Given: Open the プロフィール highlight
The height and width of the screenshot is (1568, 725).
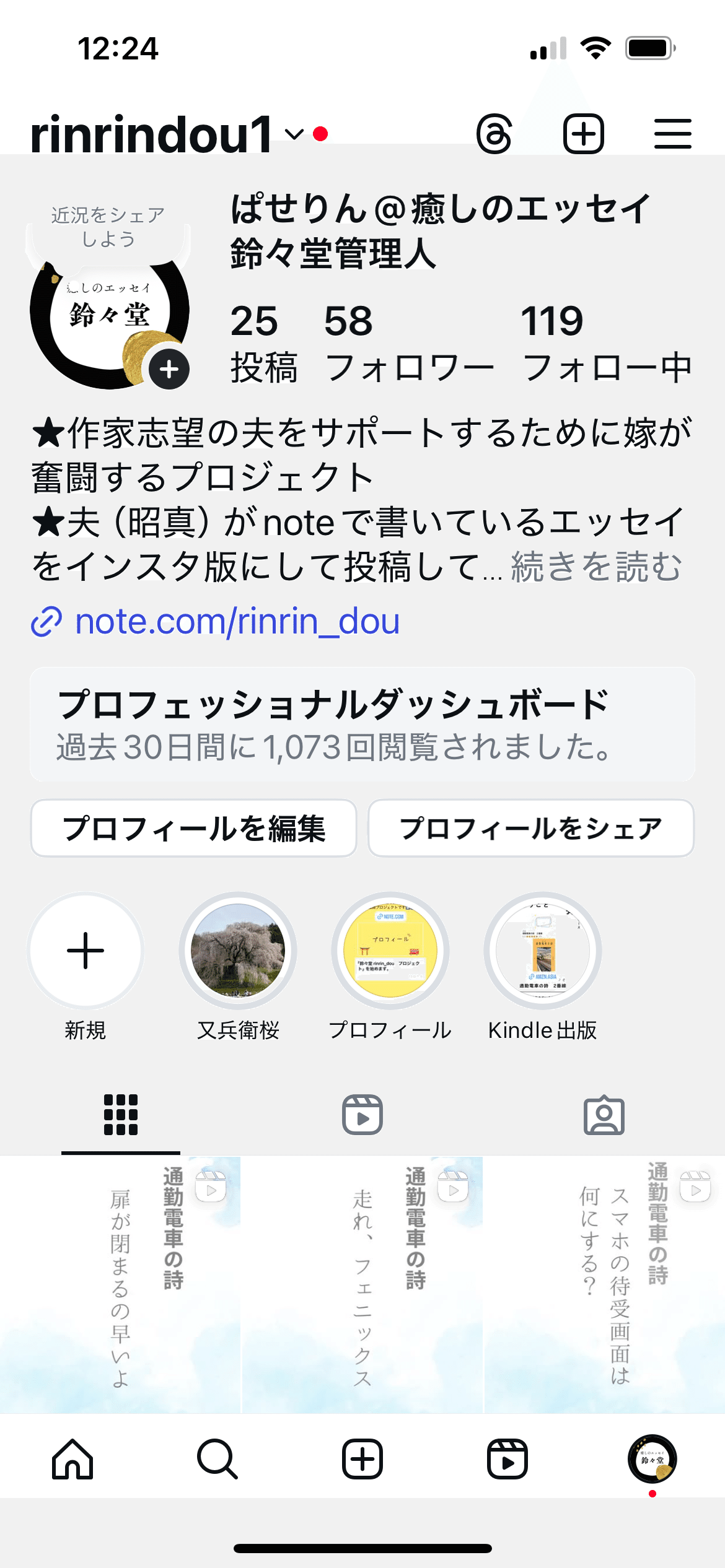Looking at the screenshot, I should (390, 952).
